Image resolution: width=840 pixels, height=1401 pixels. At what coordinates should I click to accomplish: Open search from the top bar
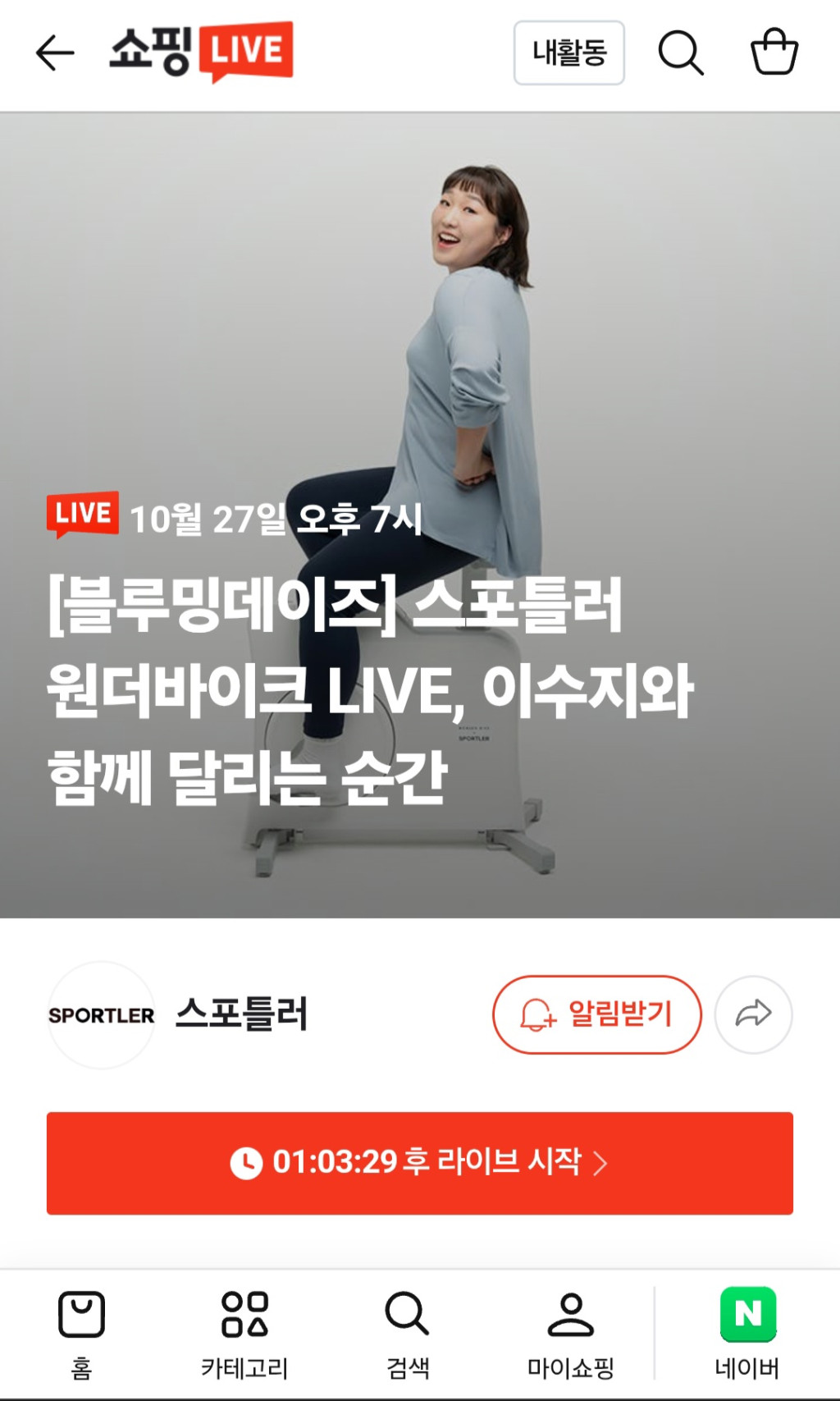[x=680, y=53]
